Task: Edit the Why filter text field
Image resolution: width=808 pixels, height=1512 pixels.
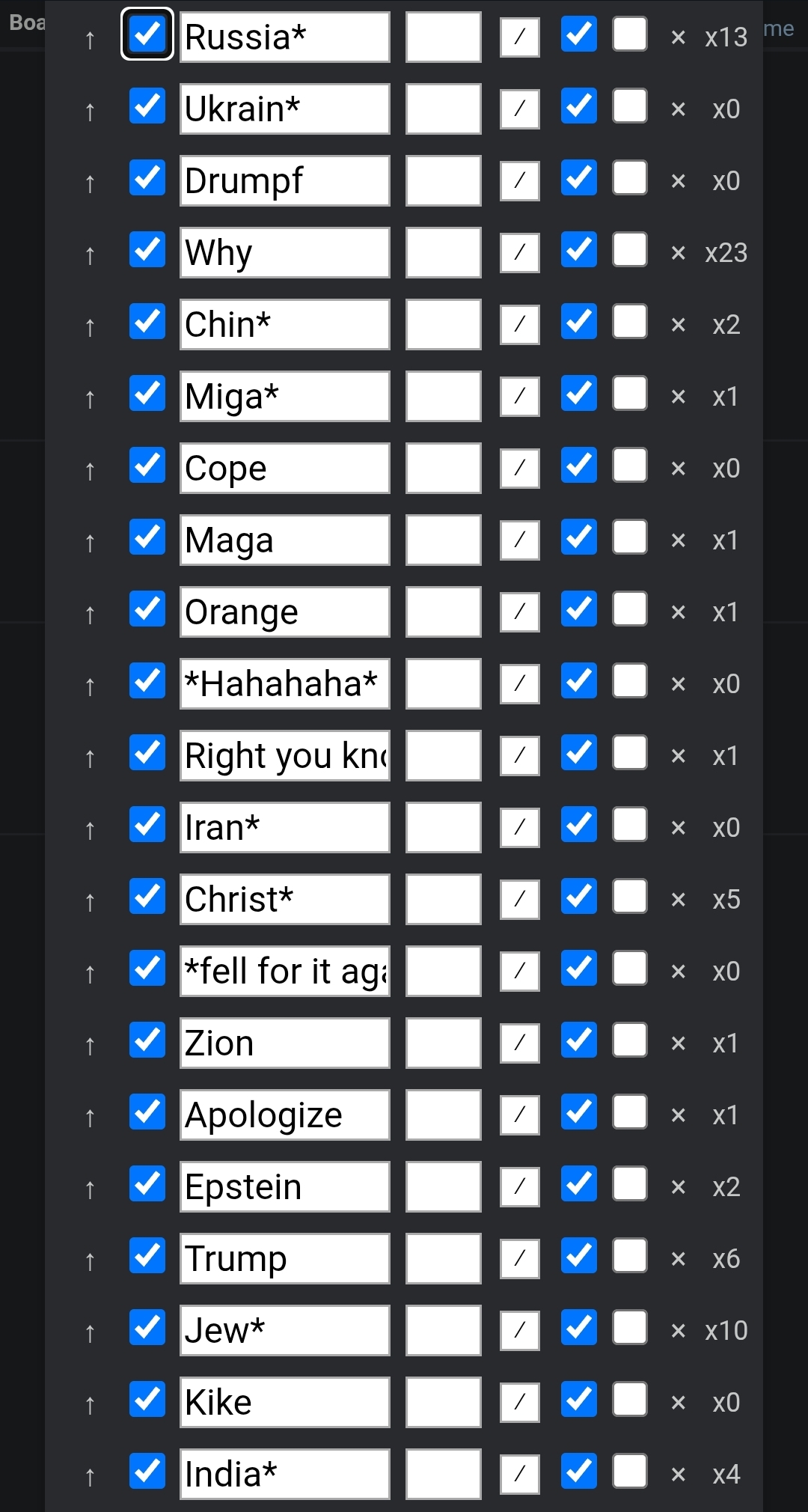Action: pos(284,253)
